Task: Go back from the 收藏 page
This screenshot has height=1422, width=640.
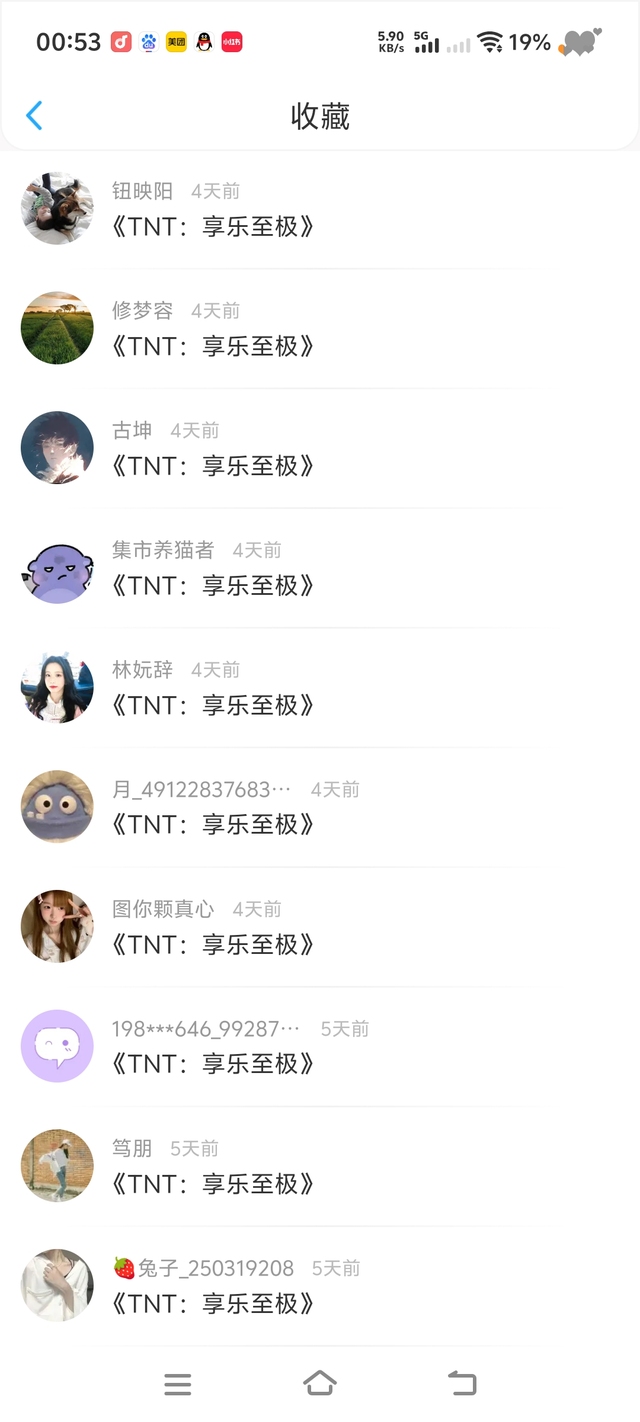Action: coord(34,116)
